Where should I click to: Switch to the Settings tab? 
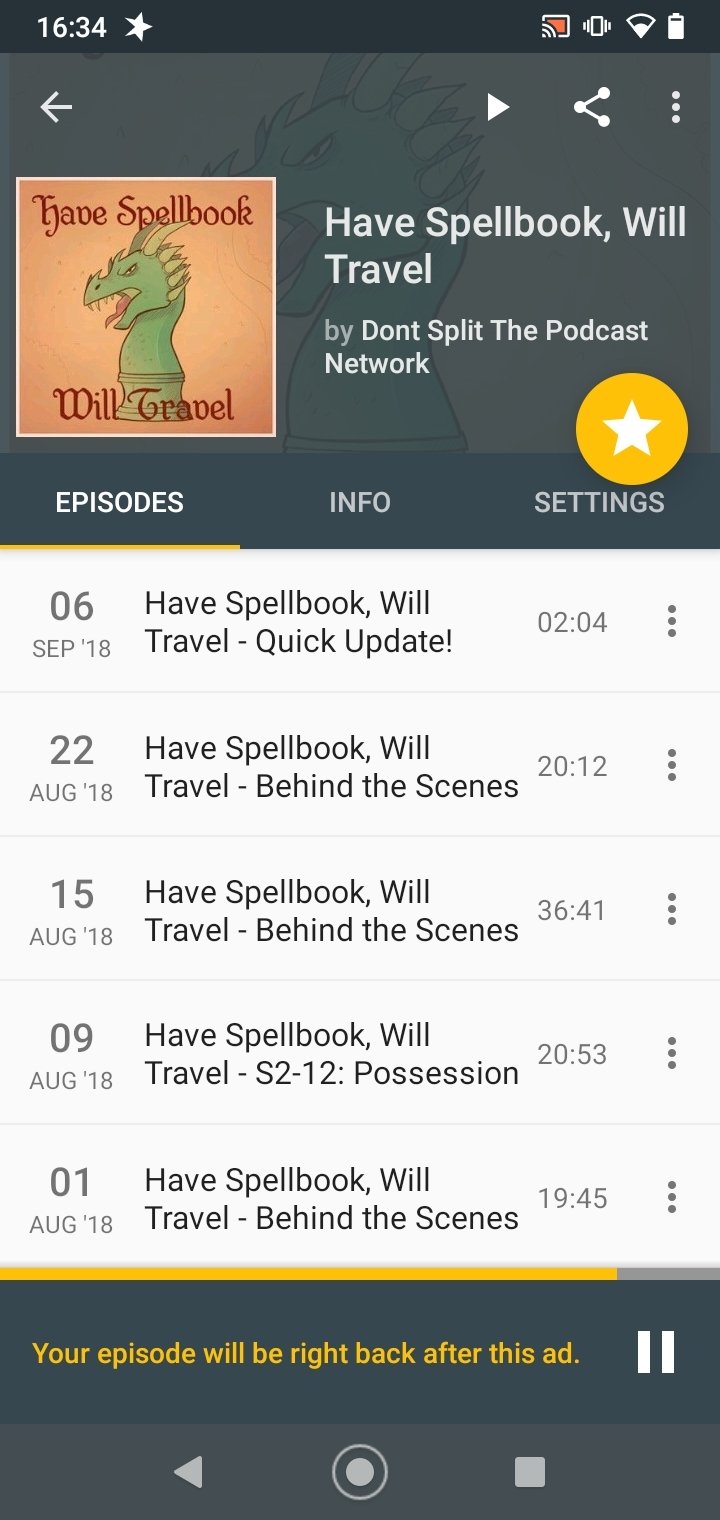coord(598,502)
